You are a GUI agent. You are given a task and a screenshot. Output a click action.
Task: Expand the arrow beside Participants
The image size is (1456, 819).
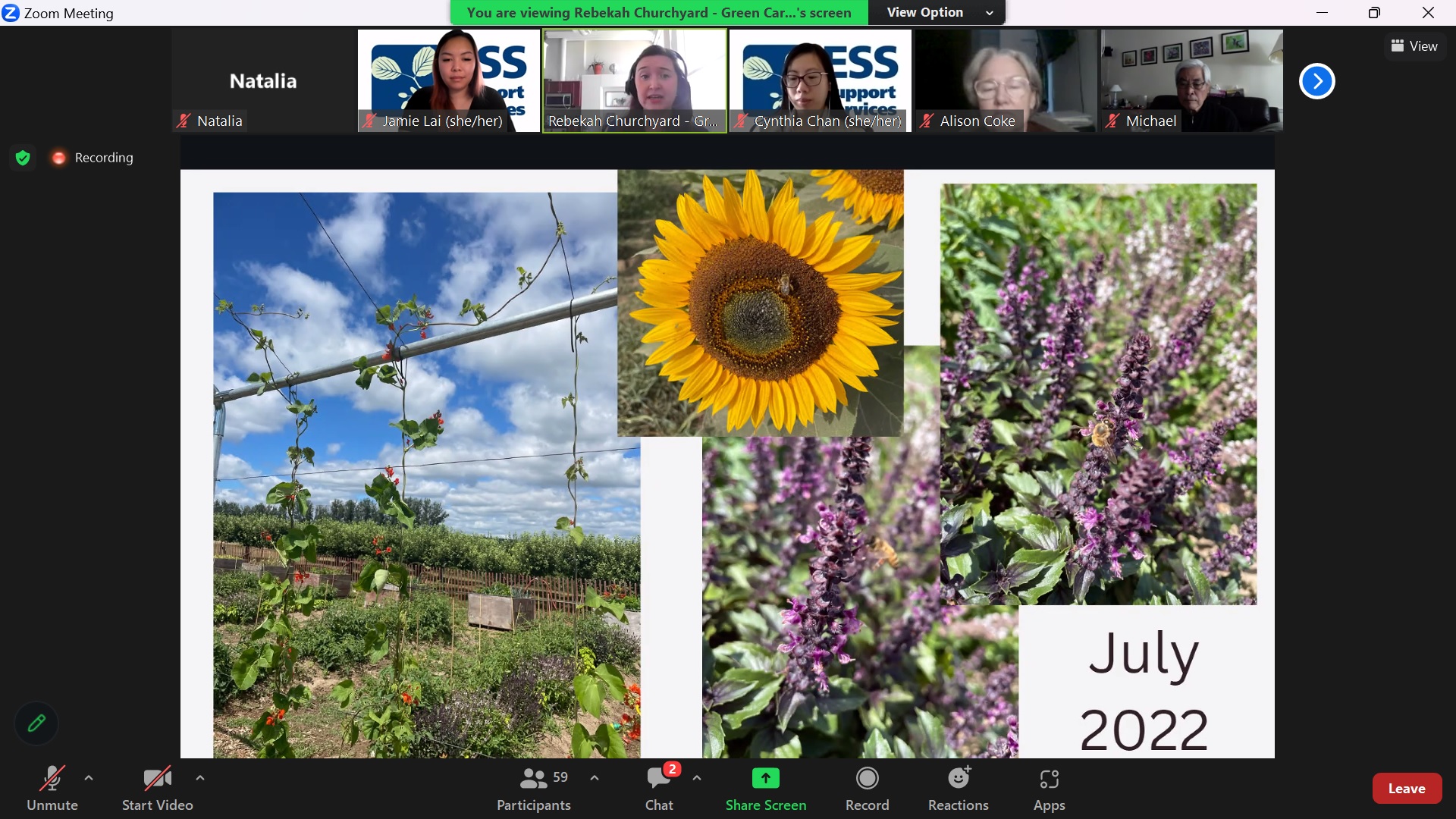pos(595,778)
